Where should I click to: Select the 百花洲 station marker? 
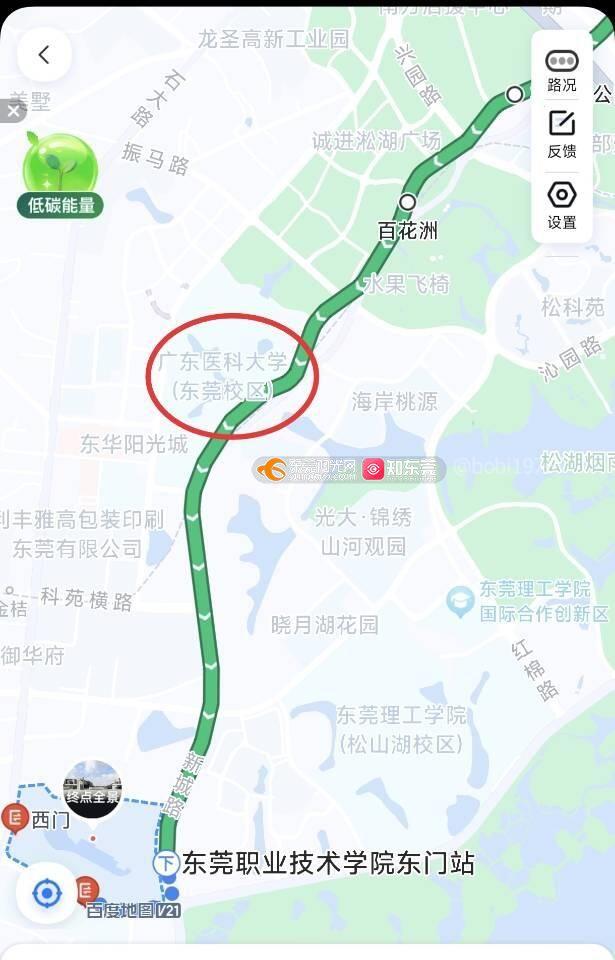tap(408, 202)
